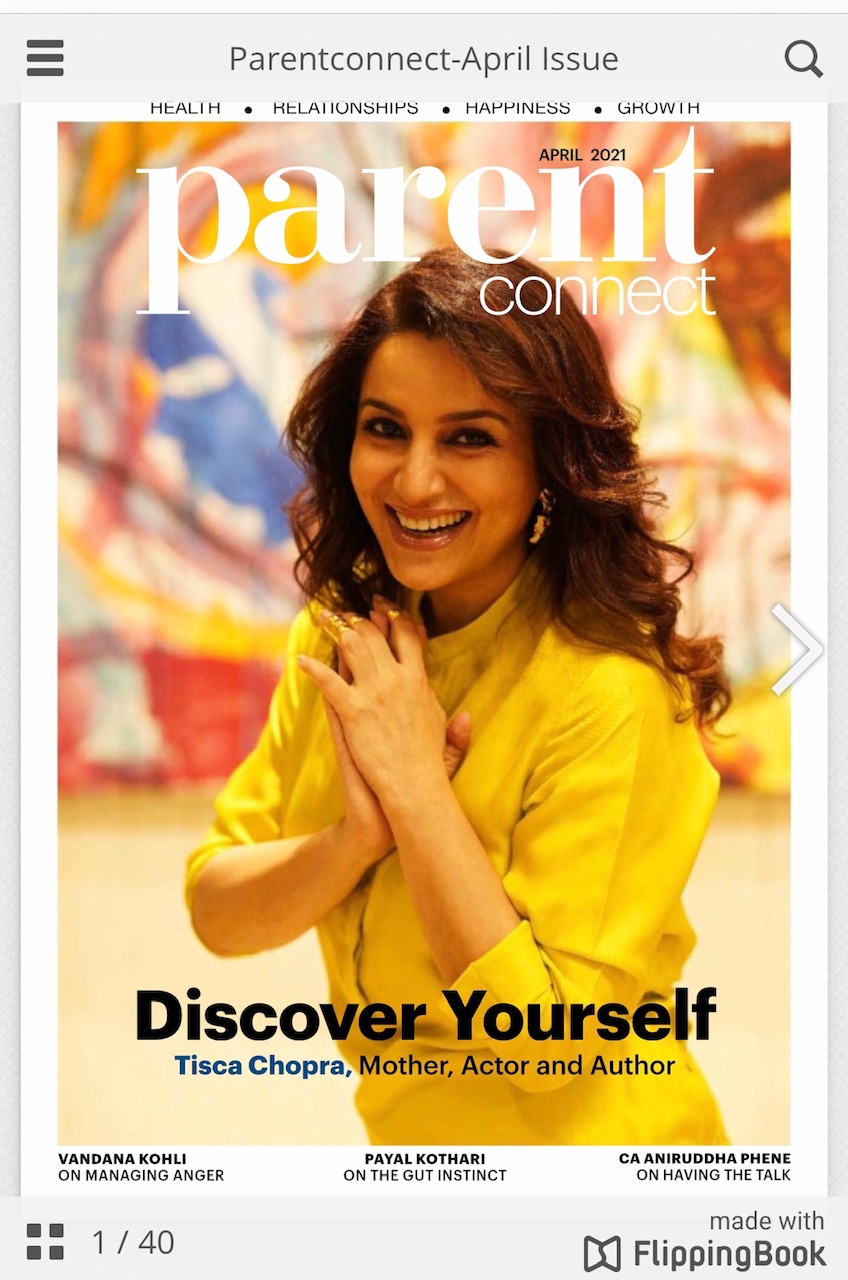Go to the next page arrow

pos(797,649)
